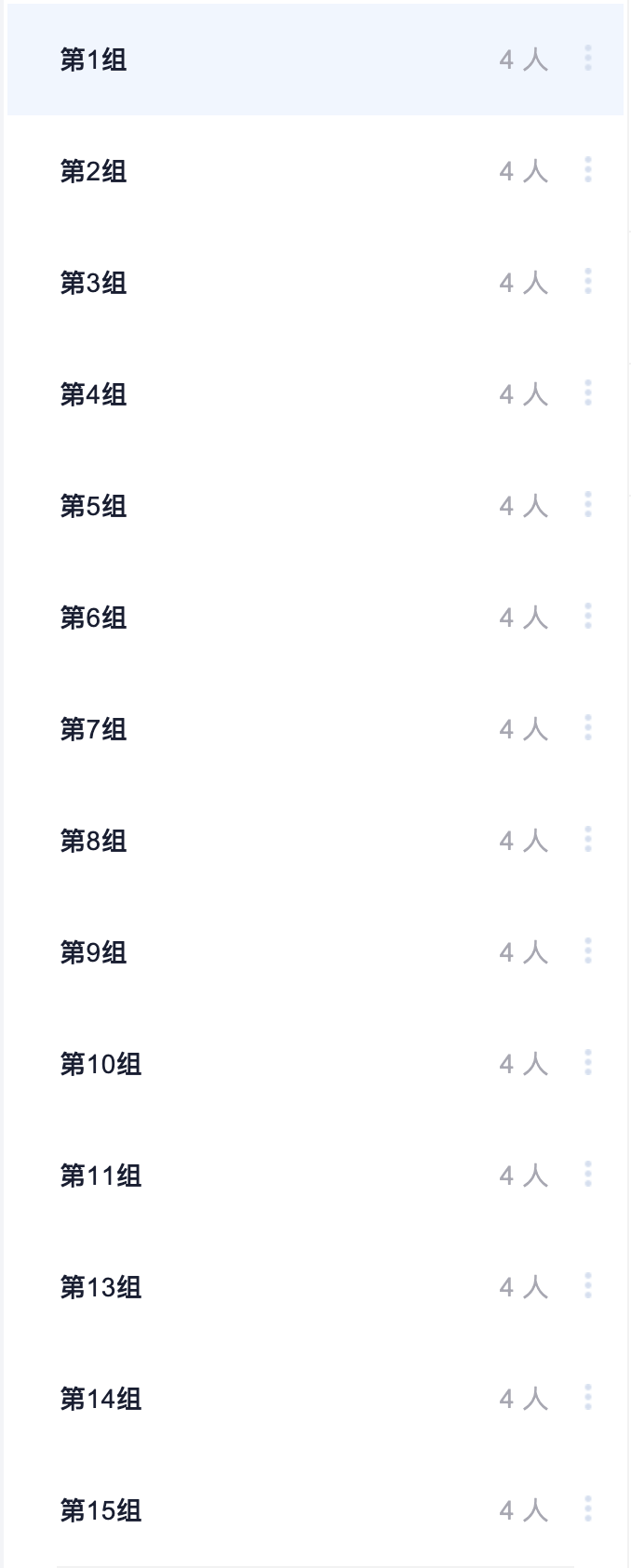Open more options for 第8组
The width and height of the screenshot is (631, 1568).
(x=588, y=840)
